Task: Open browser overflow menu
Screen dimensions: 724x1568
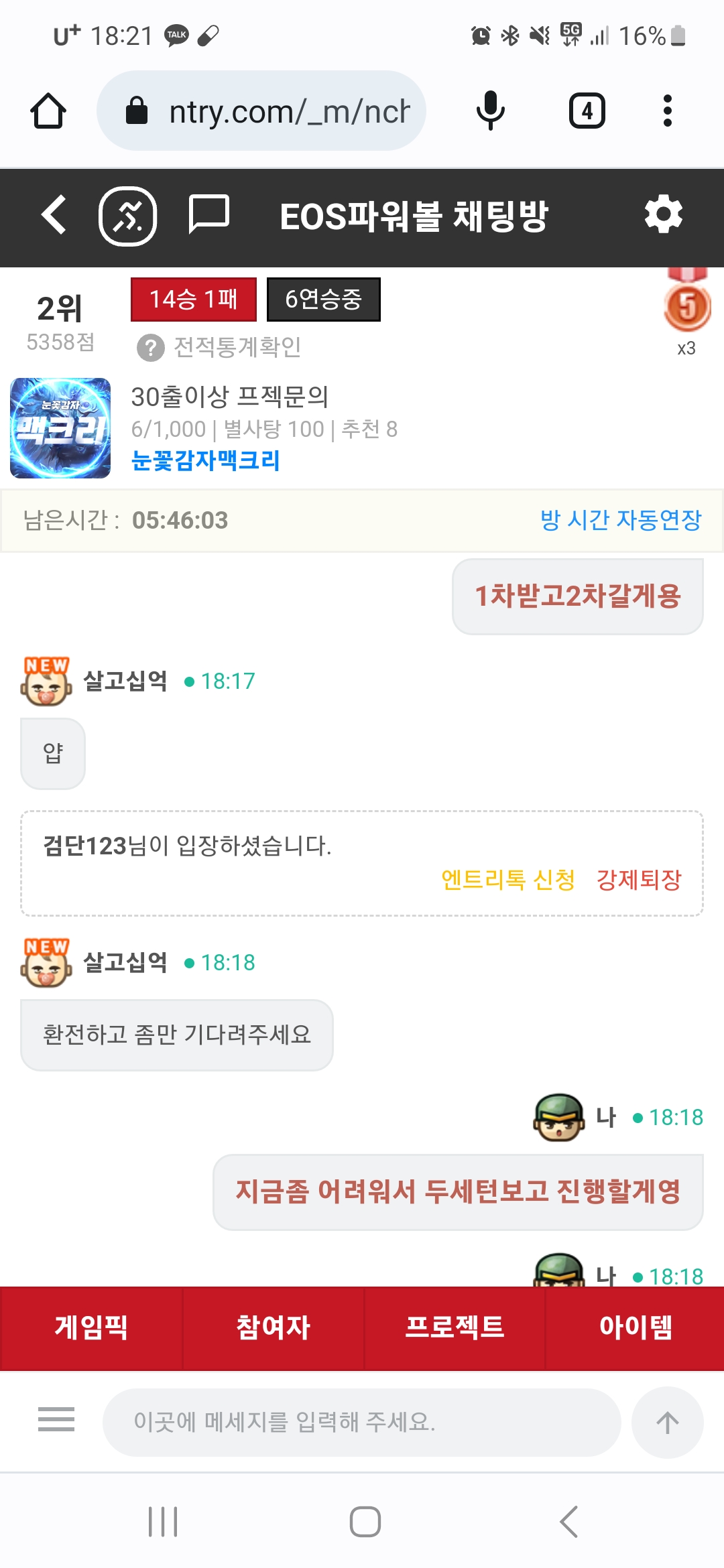Action: [667, 111]
